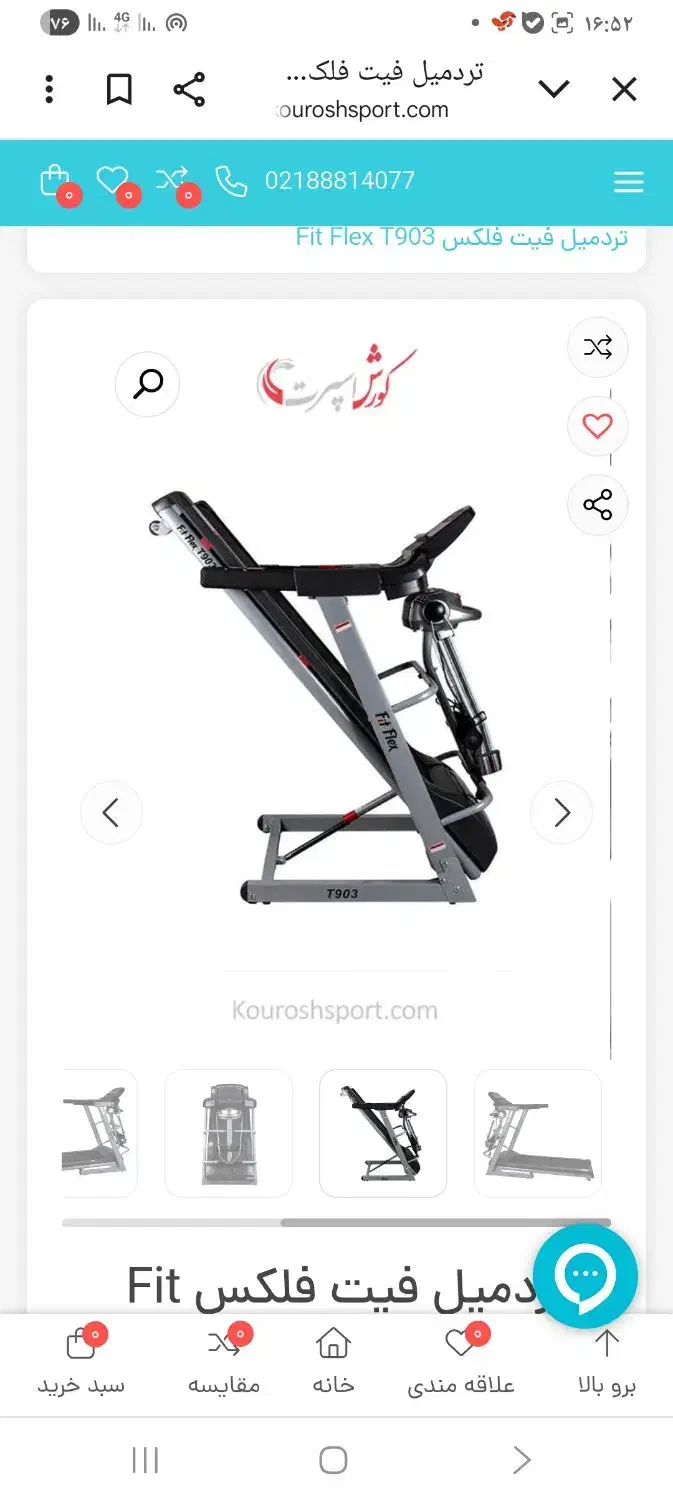The width and height of the screenshot is (673, 1500).
Task: Open the header shopping bag cart
Action: point(55,181)
